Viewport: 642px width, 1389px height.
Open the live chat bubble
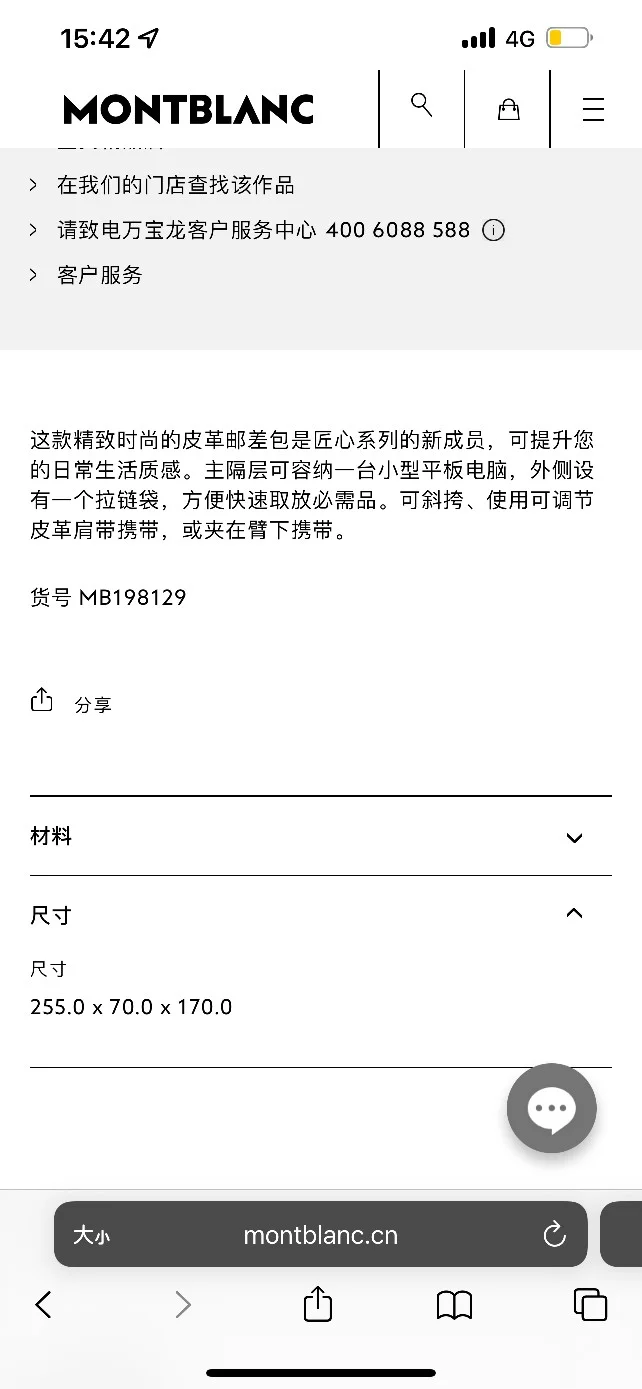(x=551, y=1108)
